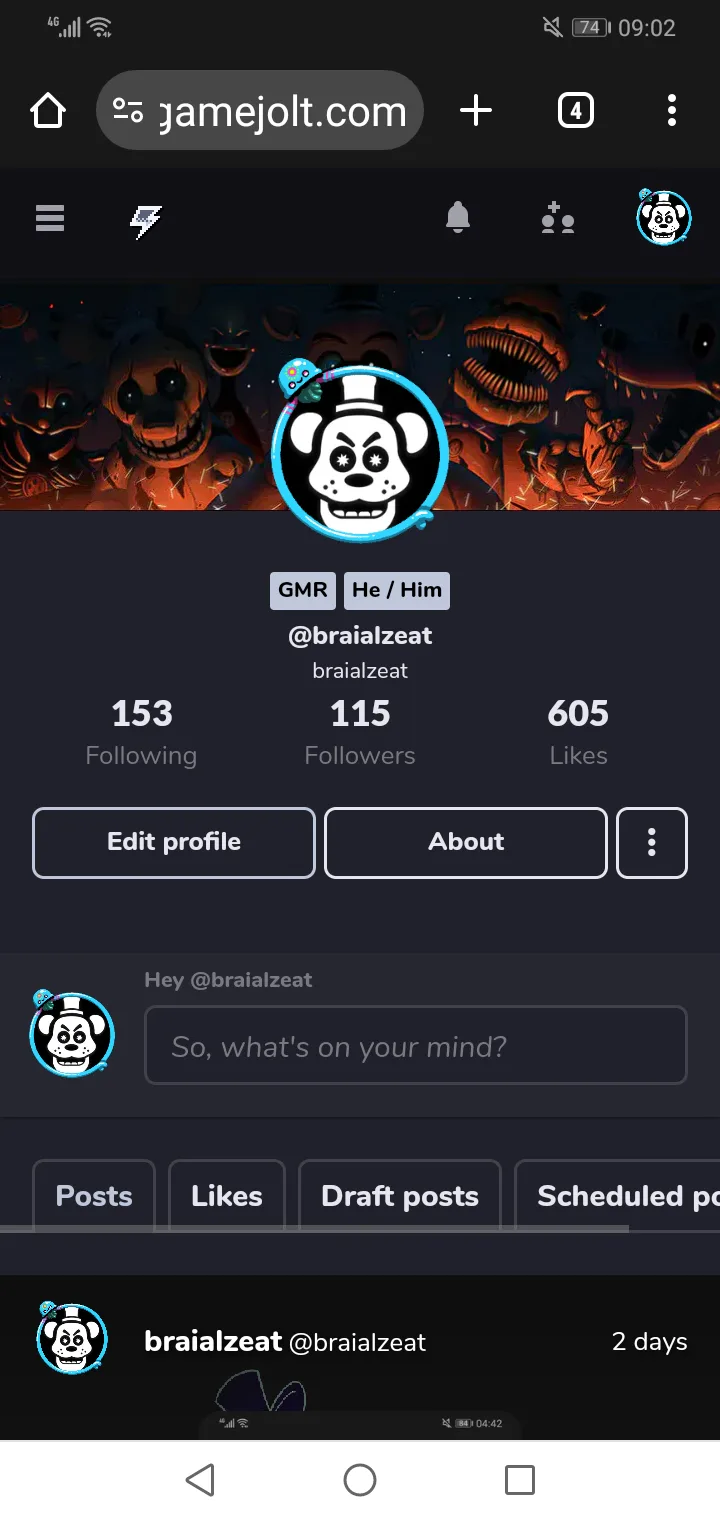Tap the "So, what's on your mind?" field
The height and width of the screenshot is (1520, 720).
416,1045
